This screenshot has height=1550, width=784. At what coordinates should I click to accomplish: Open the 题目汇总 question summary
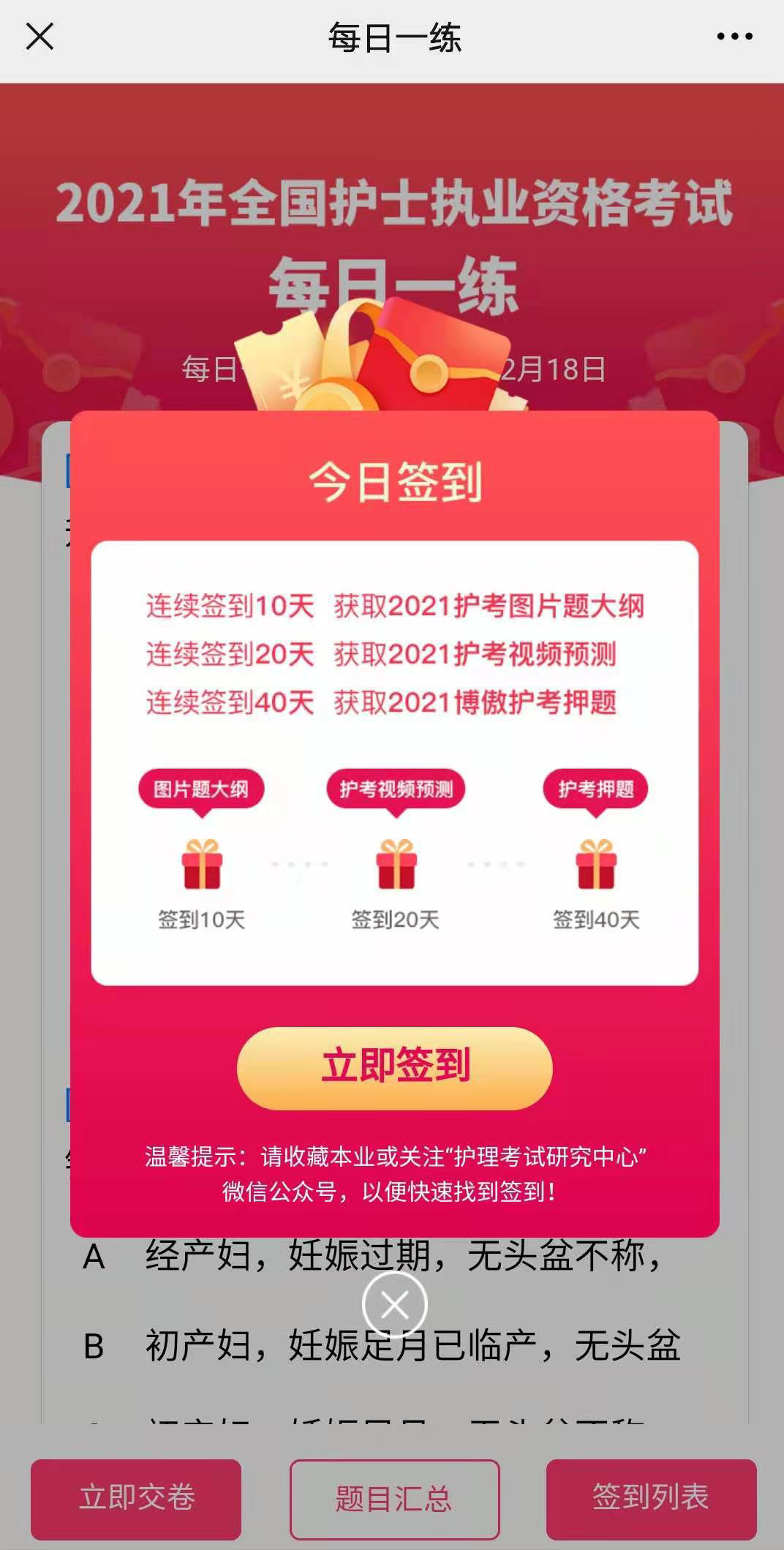pos(394,1498)
